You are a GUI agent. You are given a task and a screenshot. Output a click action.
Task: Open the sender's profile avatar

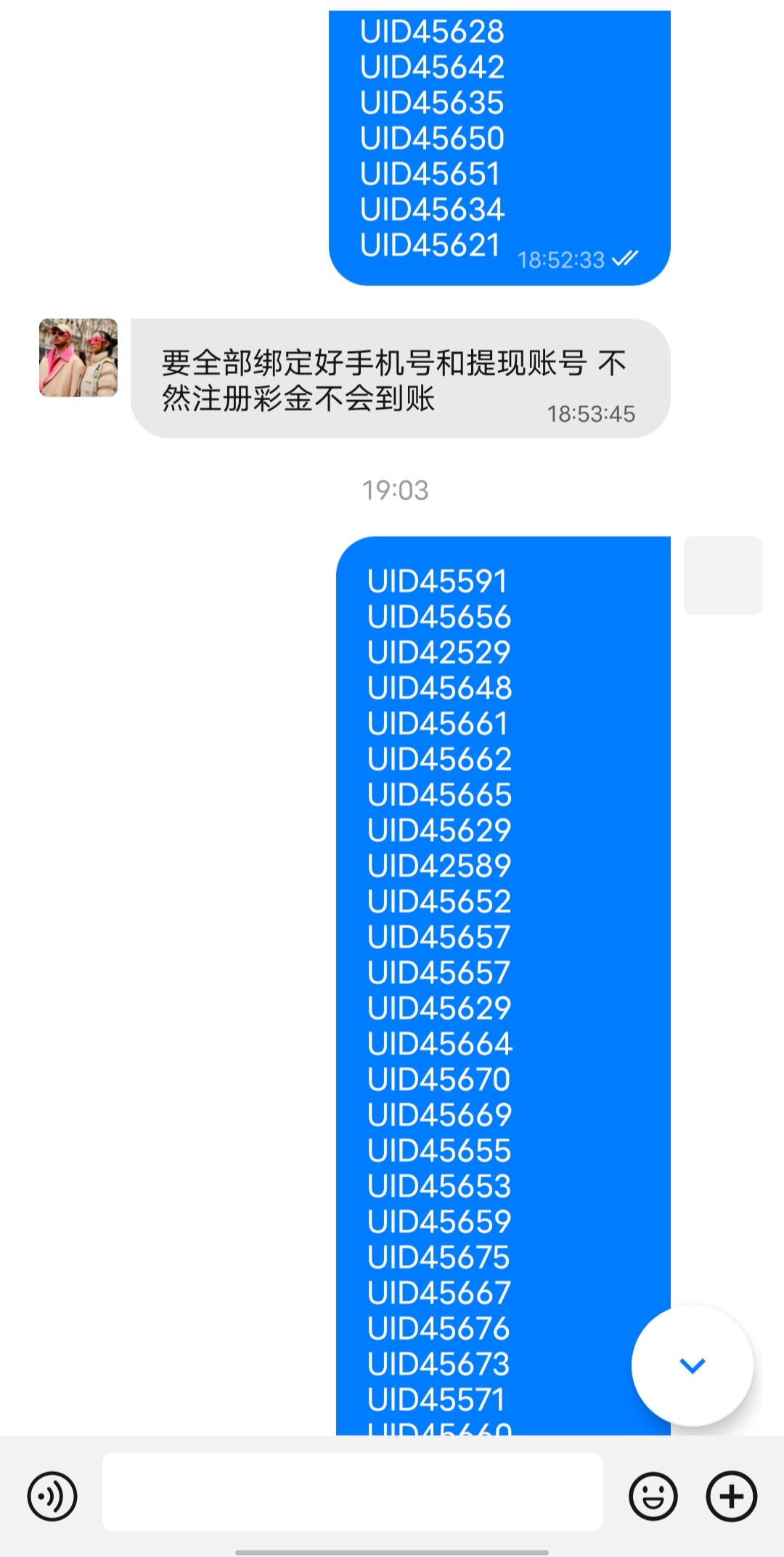click(78, 357)
